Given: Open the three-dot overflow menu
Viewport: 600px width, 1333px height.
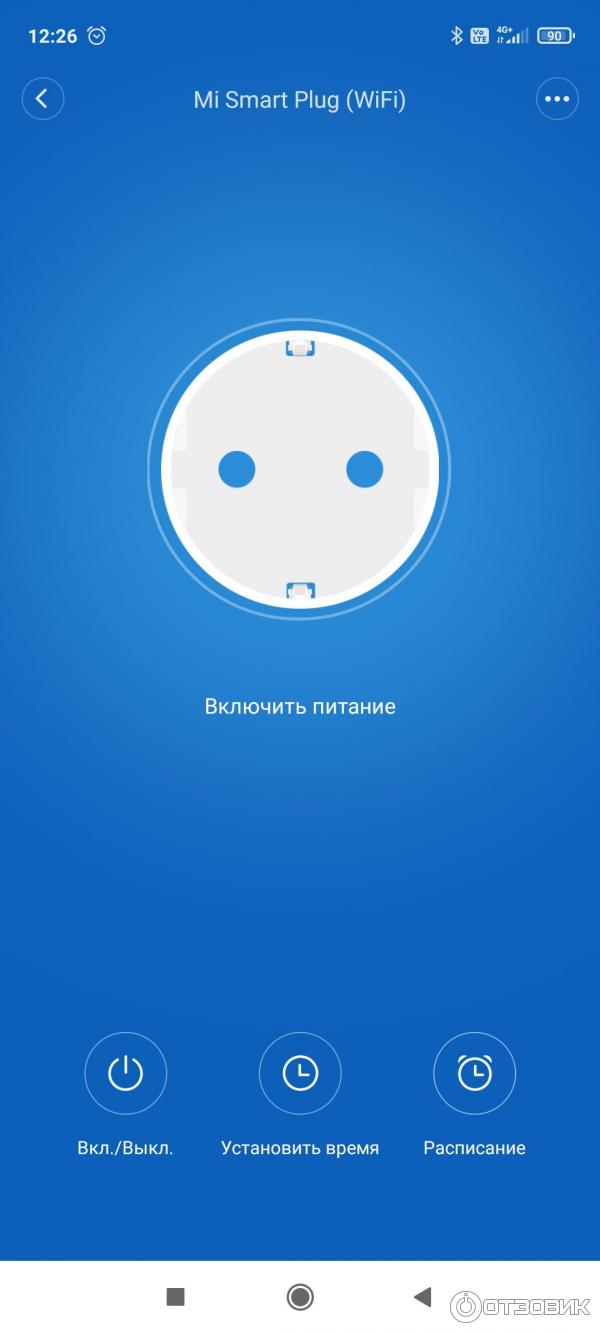Looking at the screenshot, I should point(557,99).
